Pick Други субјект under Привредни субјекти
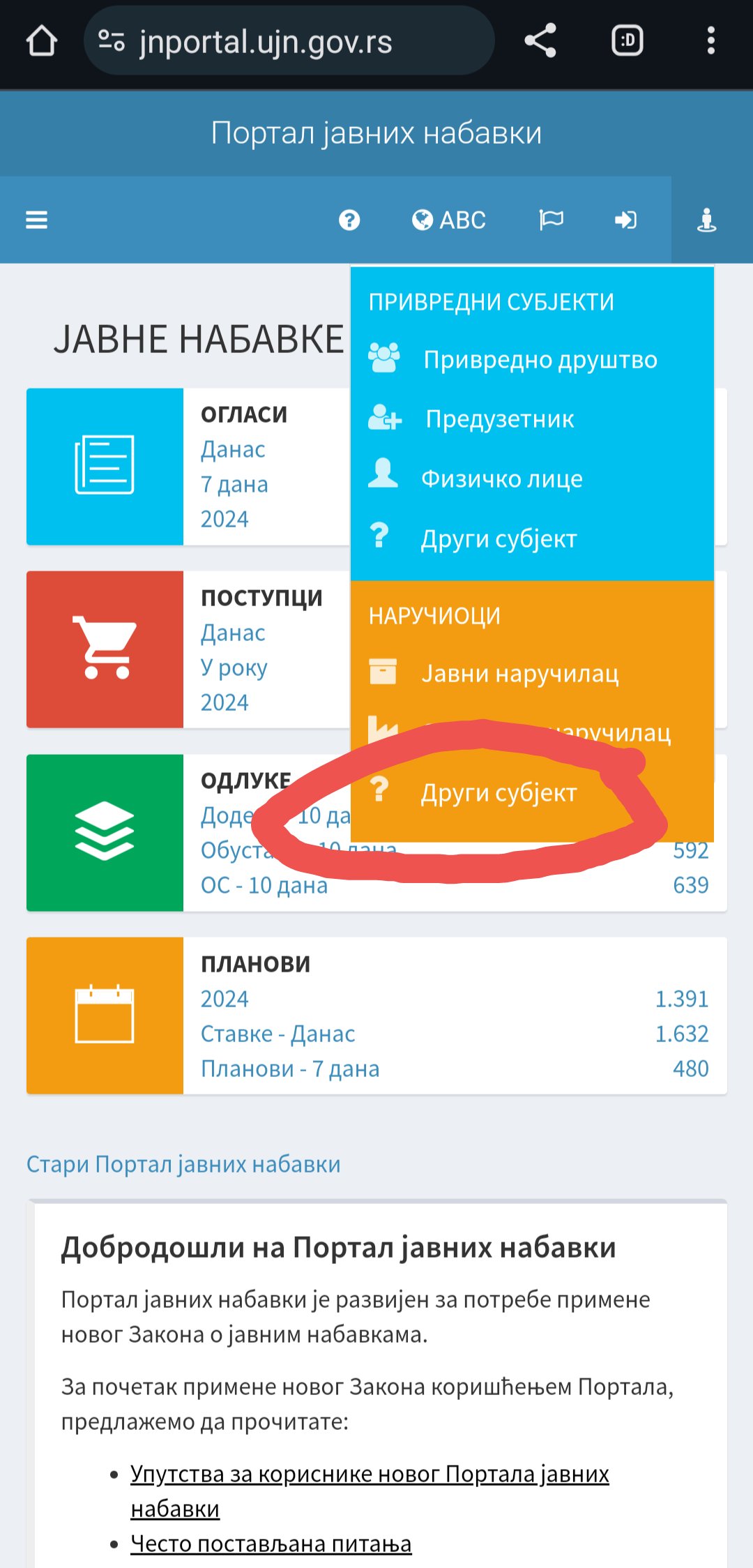This screenshot has height=1568, width=753. pos(499,539)
